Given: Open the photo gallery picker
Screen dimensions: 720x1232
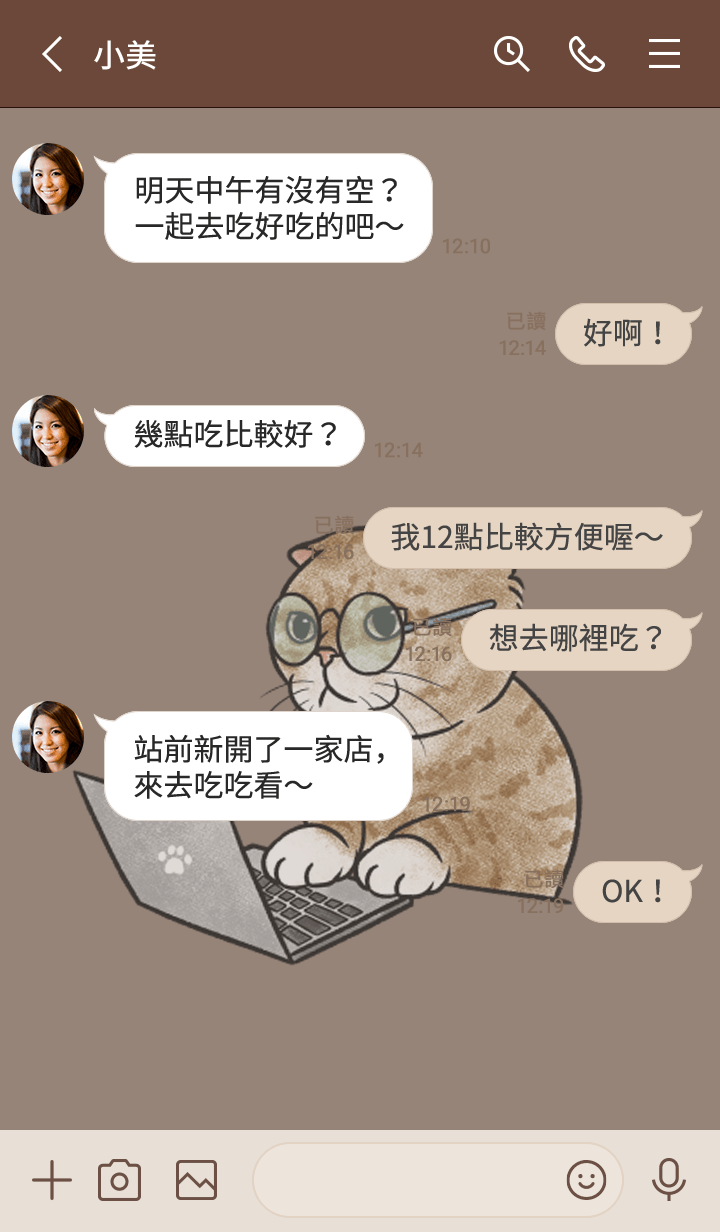Looking at the screenshot, I should [196, 1181].
